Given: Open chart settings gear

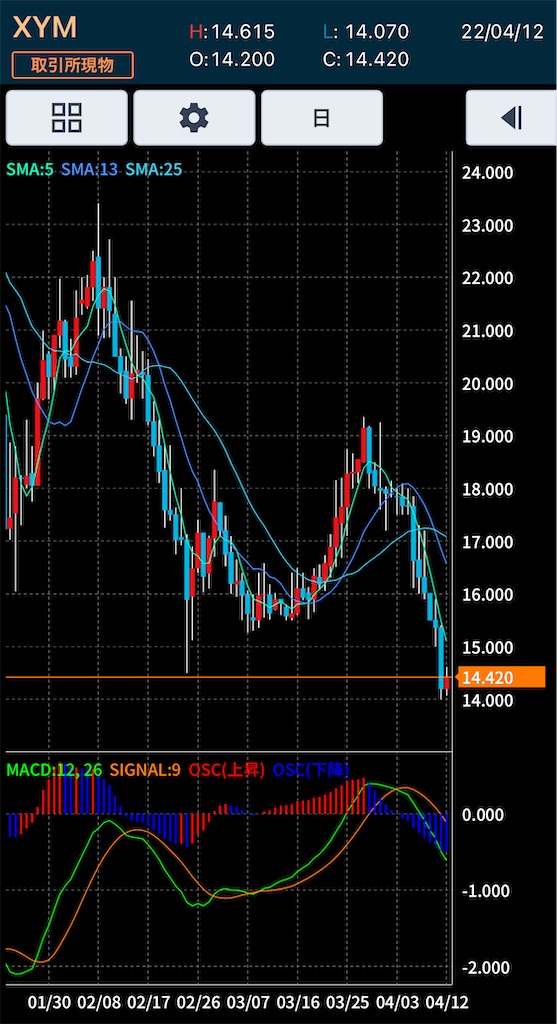Looking at the screenshot, I should pos(194,118).
